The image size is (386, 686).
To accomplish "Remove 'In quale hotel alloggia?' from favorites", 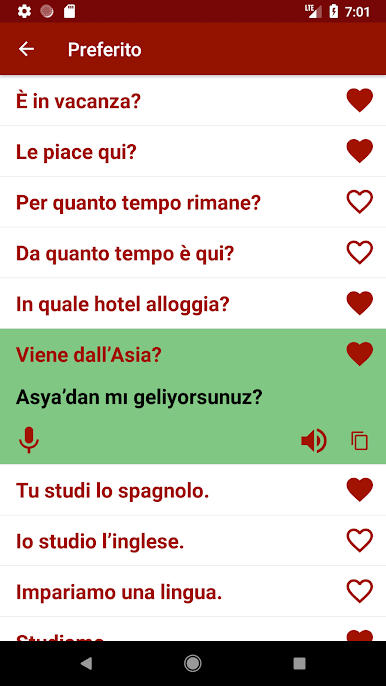I will pyautogui.click(x=360, y=304).
